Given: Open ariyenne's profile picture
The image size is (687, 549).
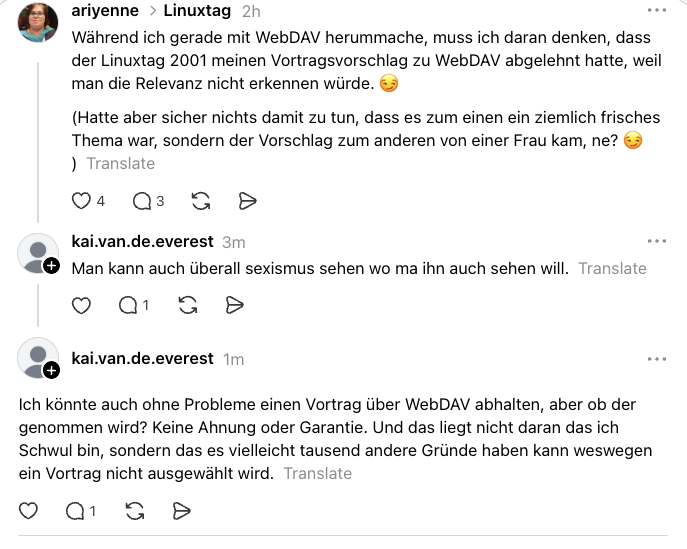Looking at the screenshot, I should click(38, 20).
